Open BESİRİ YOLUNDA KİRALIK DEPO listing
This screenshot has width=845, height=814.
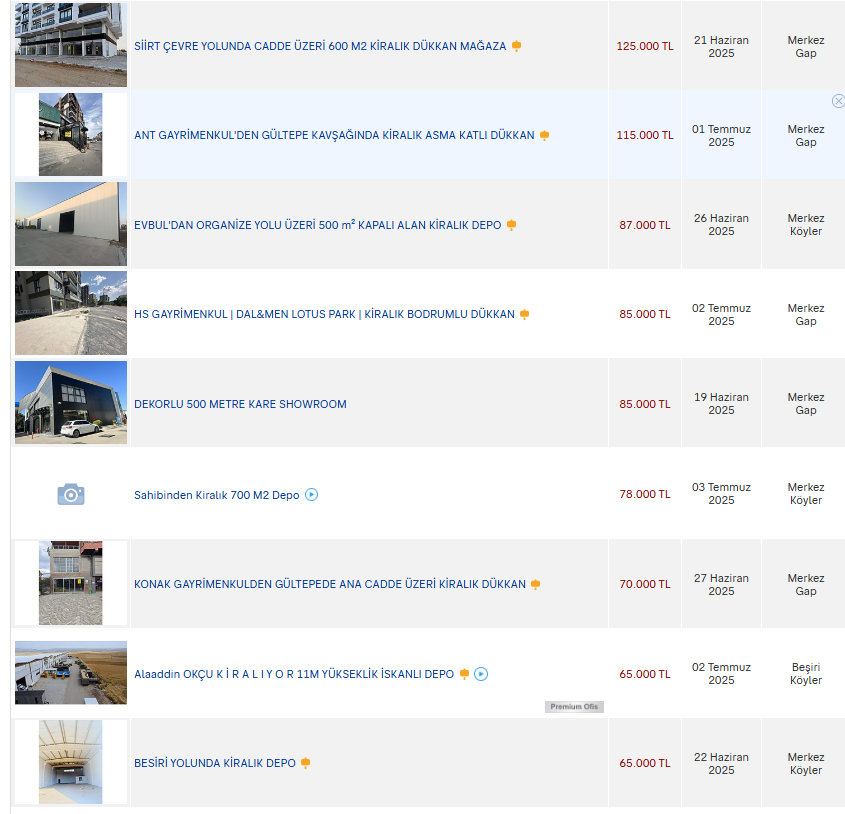point(215,763)
